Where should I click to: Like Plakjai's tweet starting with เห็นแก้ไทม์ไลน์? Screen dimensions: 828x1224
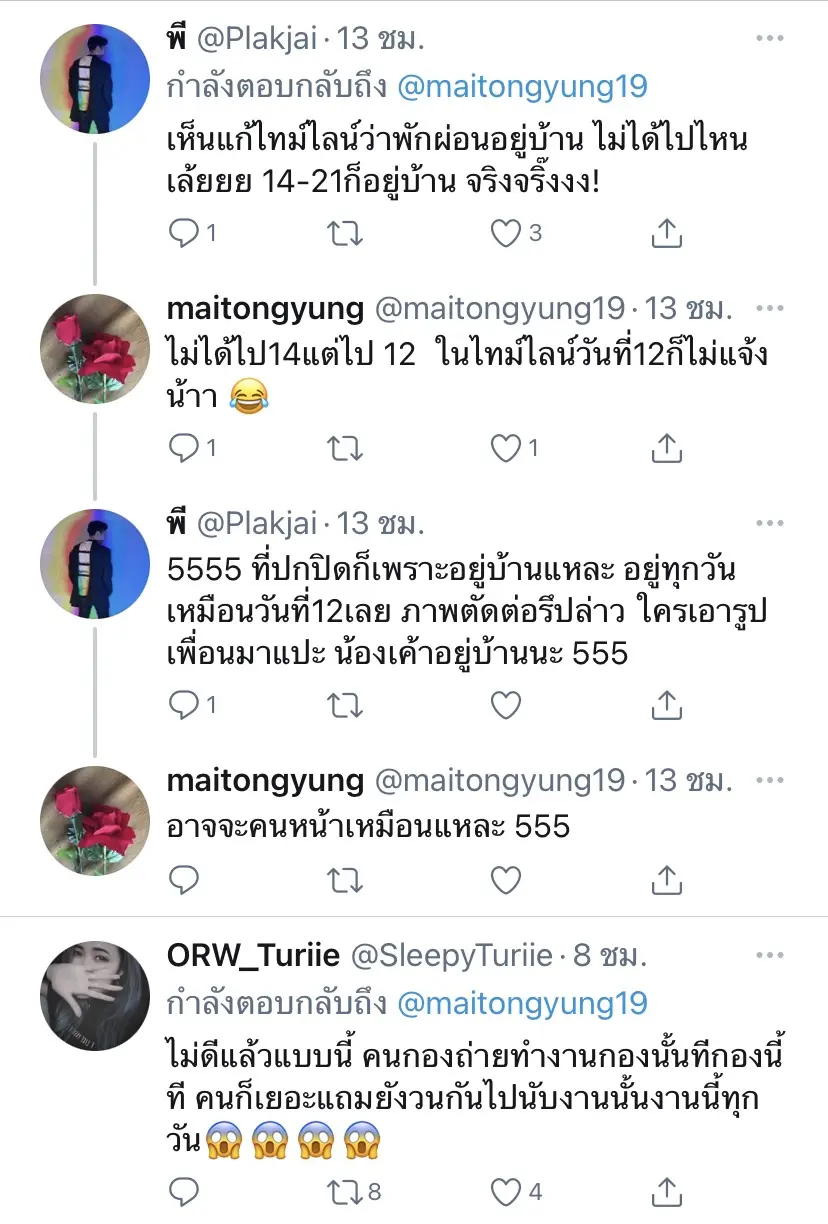click(506, 233)
